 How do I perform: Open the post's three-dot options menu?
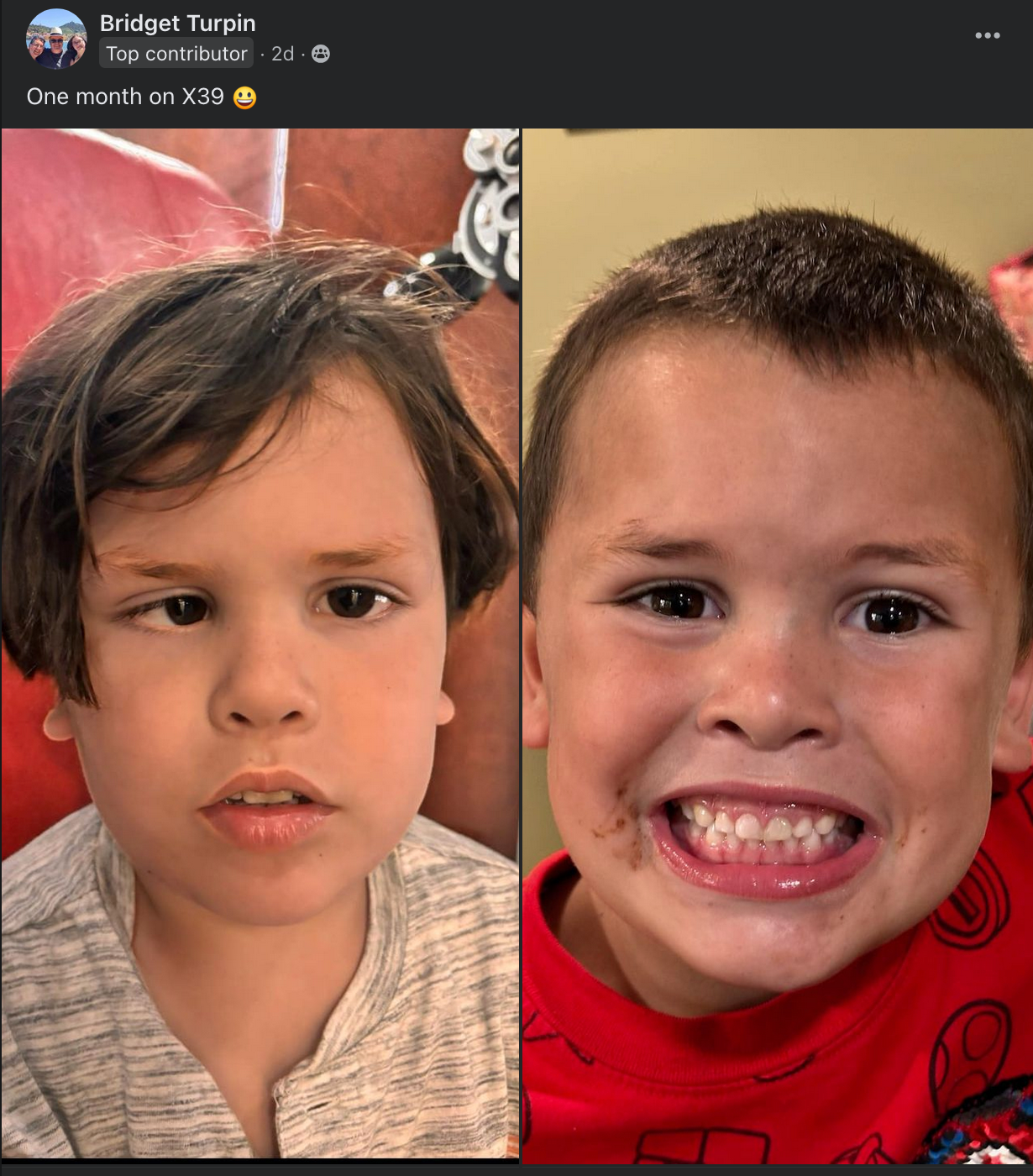click(x=987, y=35)
